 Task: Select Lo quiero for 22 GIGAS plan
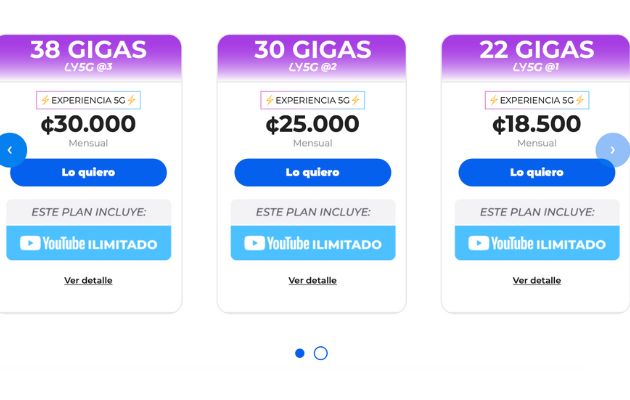pyautogui.click(x=536, y=172)
